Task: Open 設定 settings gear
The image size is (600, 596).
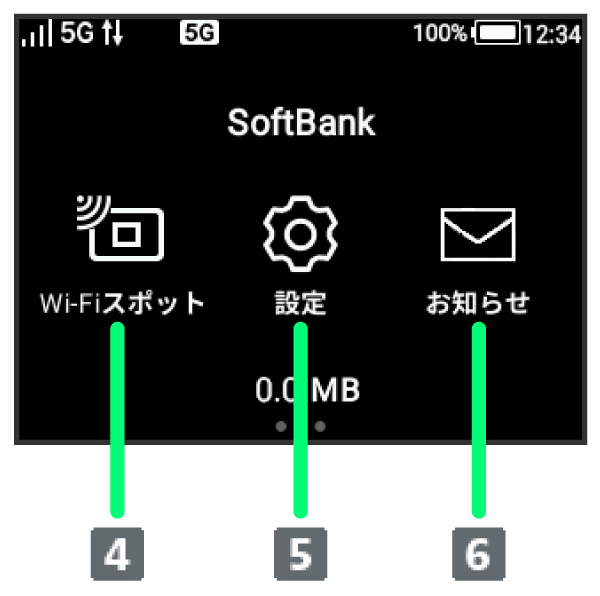Action: [x=300, y=232]
